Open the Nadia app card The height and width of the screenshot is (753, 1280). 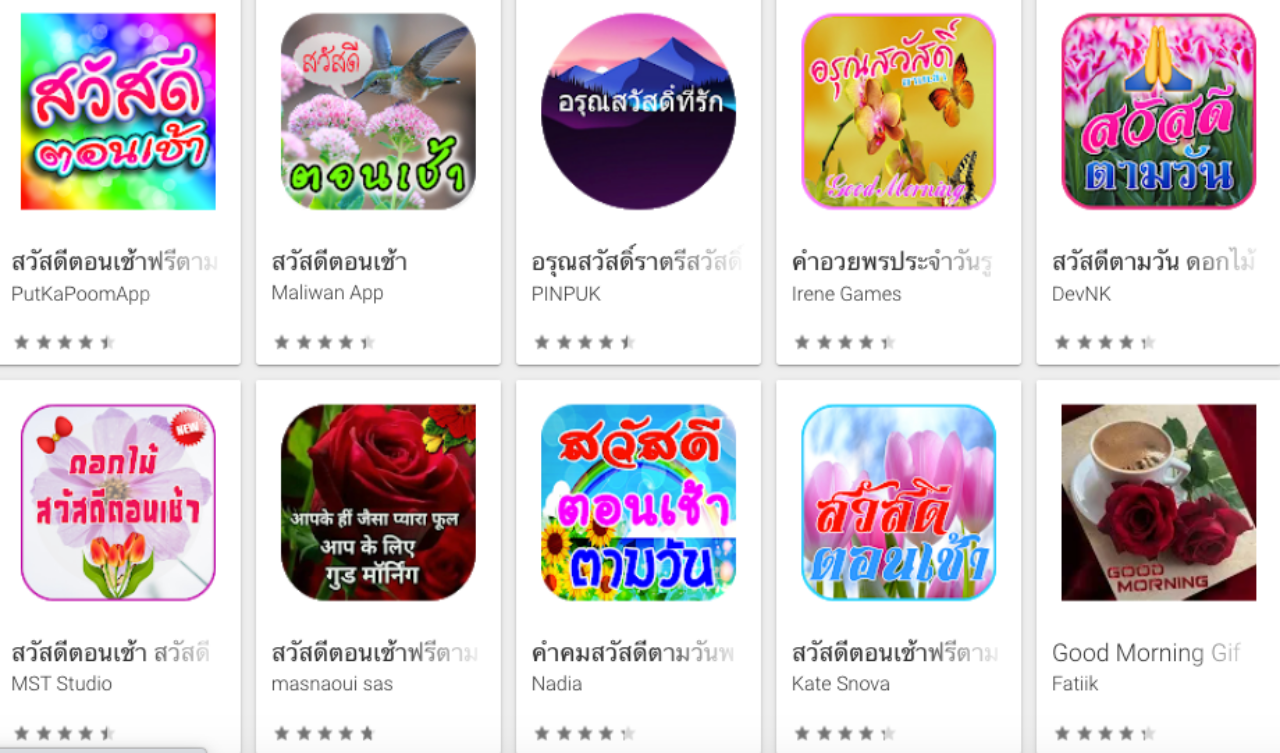point(638,502)
